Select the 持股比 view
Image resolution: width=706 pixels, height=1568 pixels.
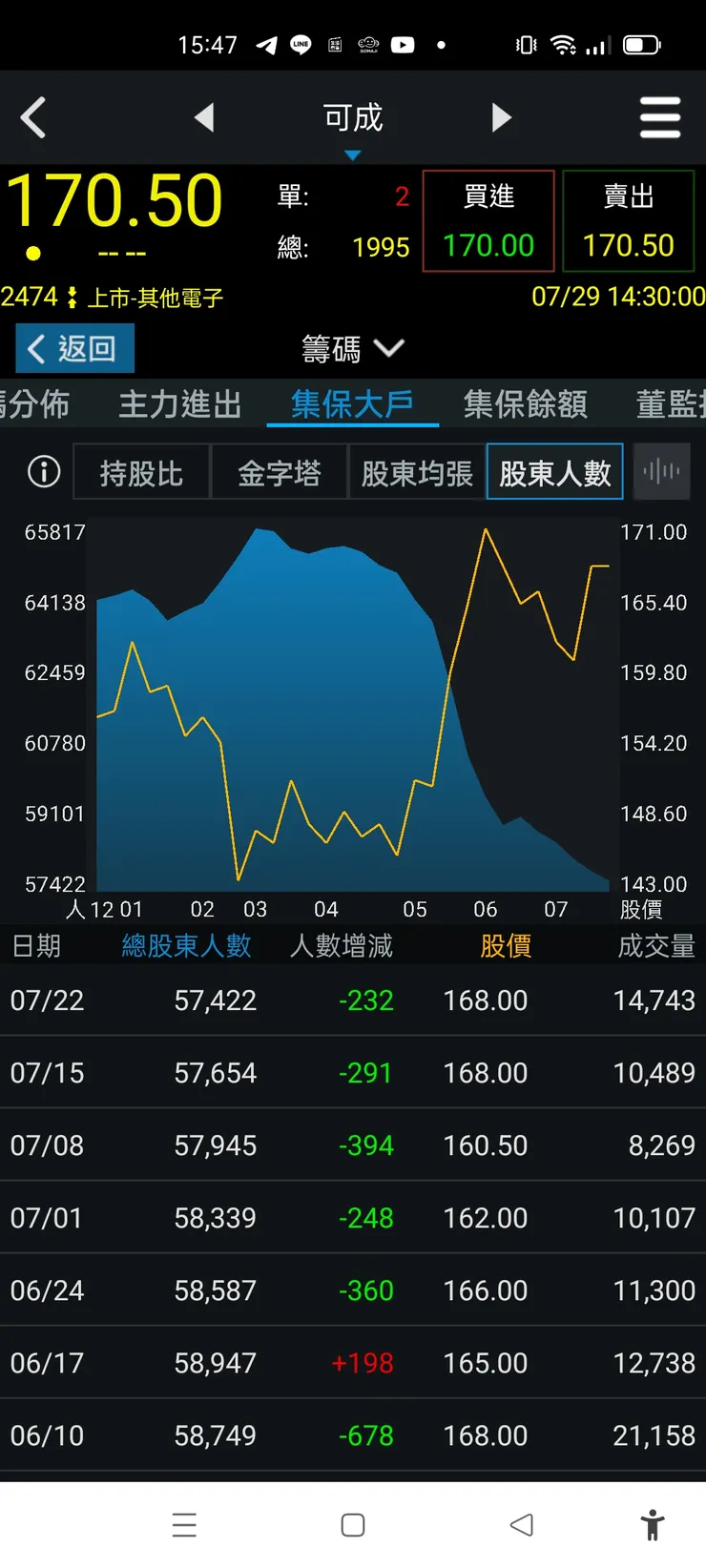140,471
